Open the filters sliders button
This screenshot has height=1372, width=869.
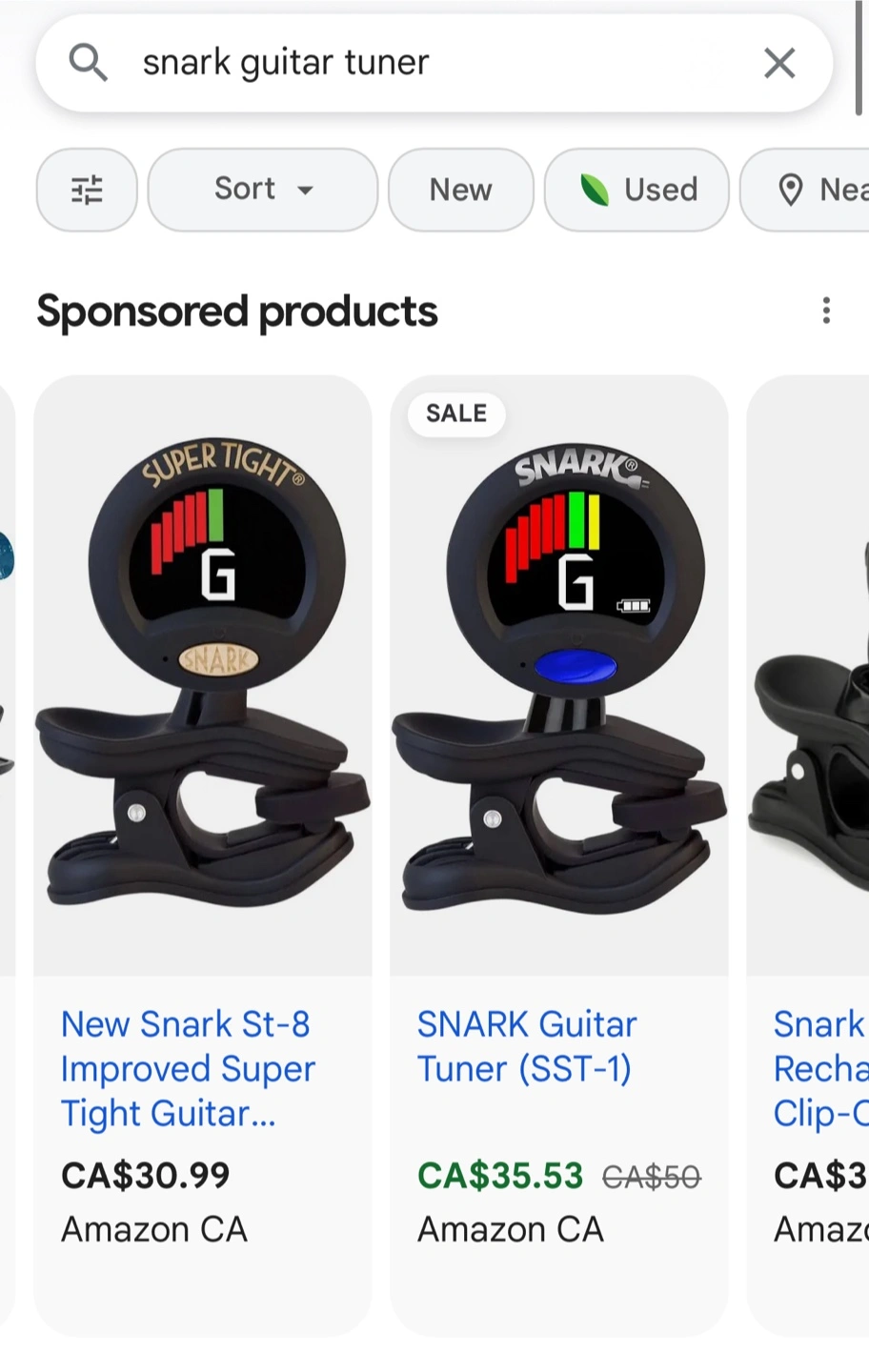[87, 190]
